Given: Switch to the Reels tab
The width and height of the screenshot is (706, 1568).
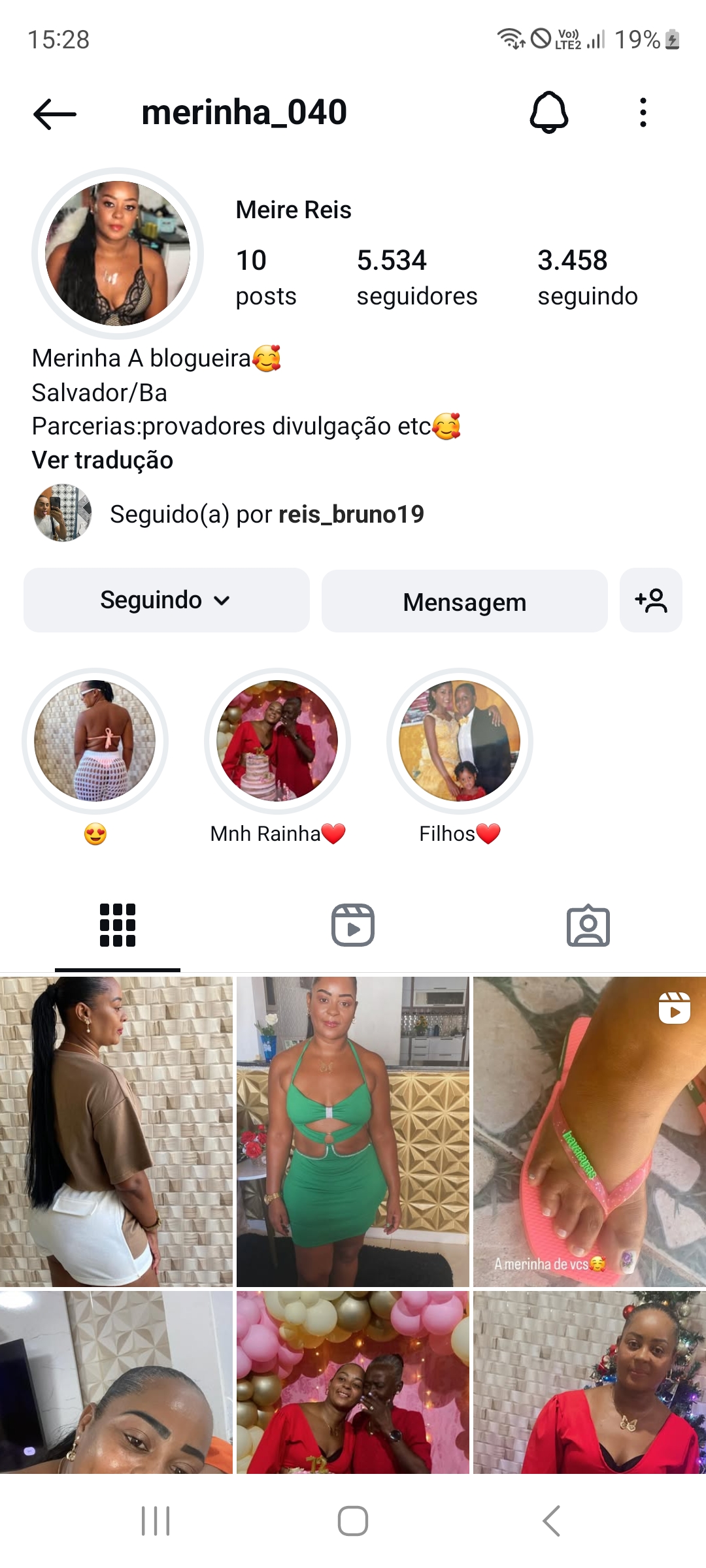Looking at the screenshot, I should click(x=353, y=925).
